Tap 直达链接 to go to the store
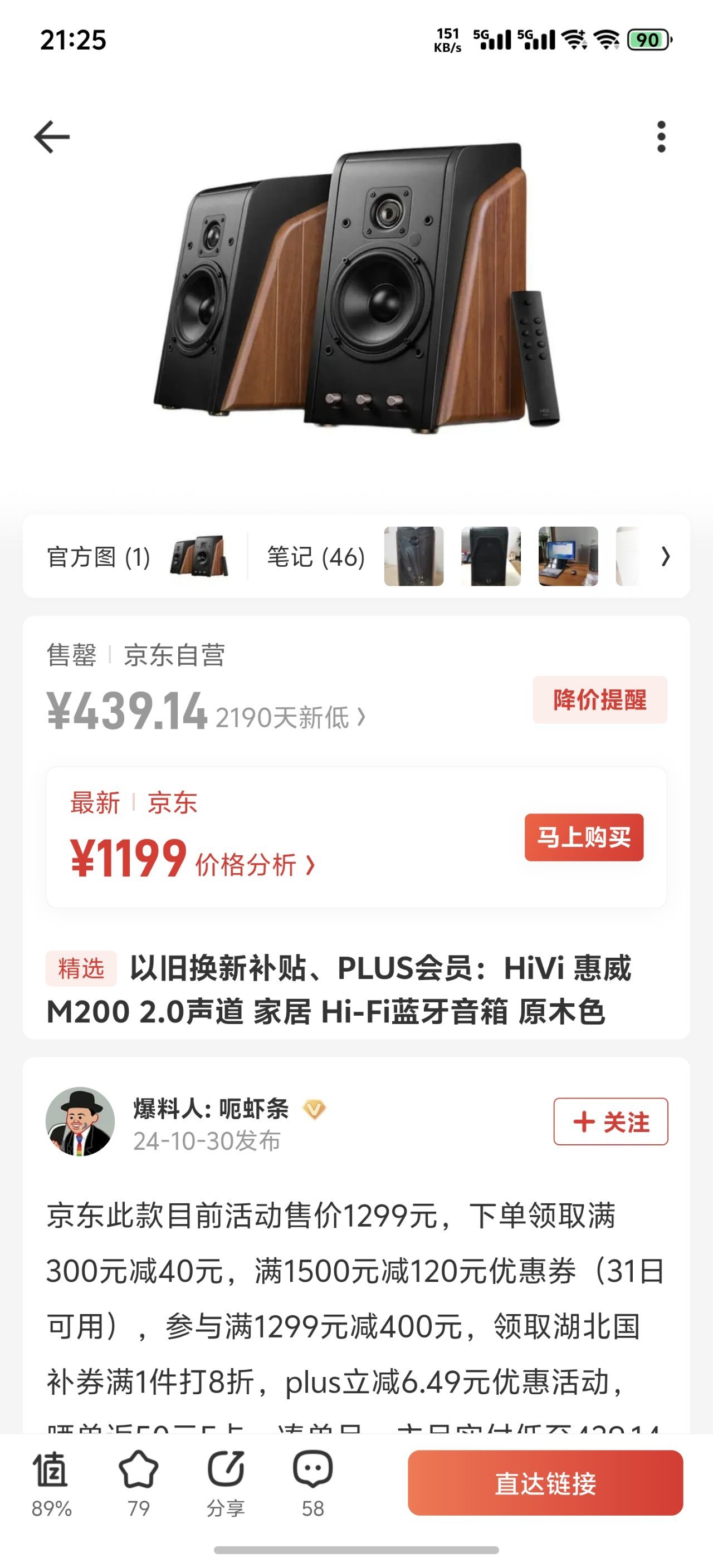 click(x=545, y=1483)
